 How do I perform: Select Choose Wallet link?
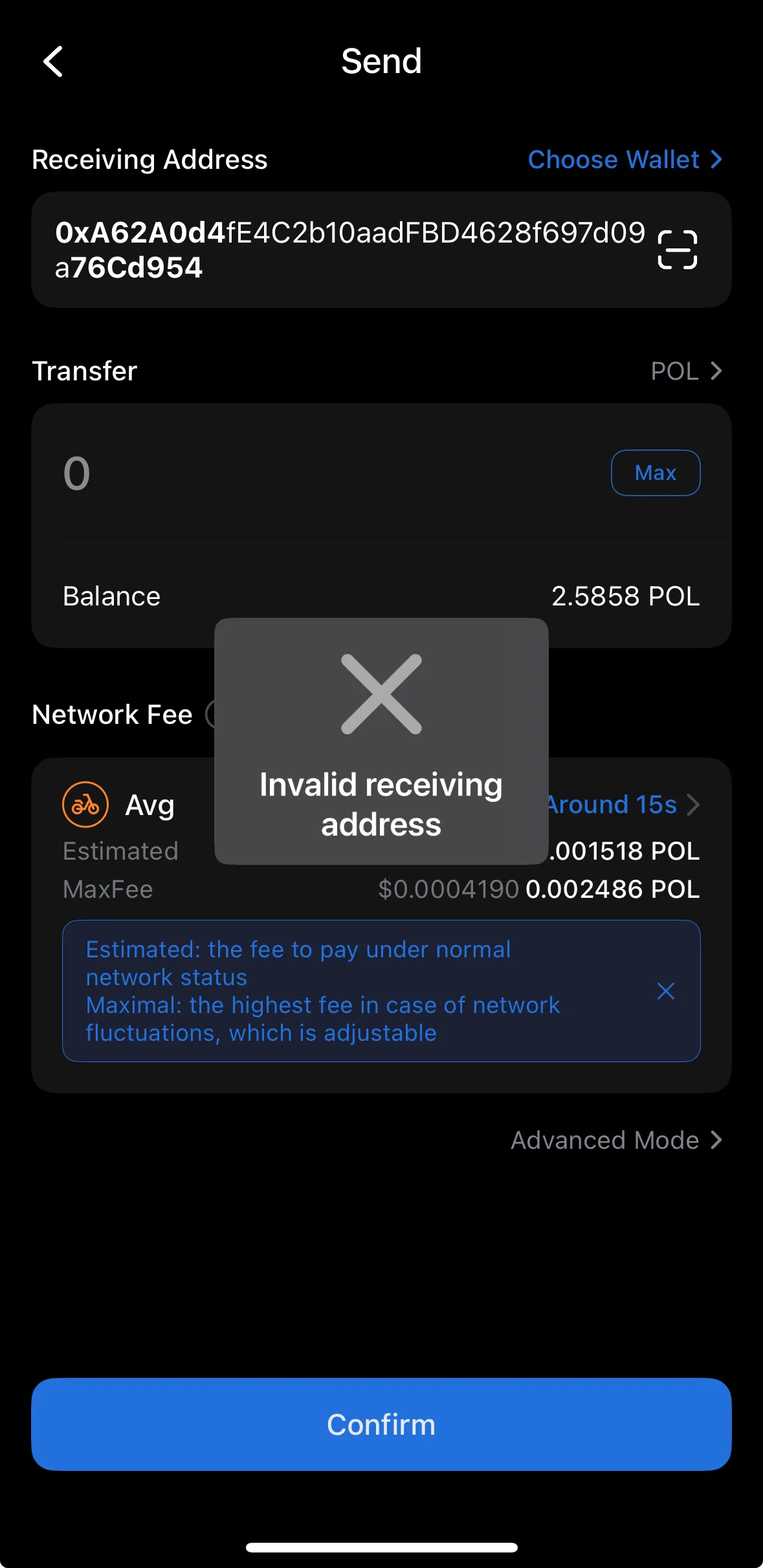coord(613,159)
